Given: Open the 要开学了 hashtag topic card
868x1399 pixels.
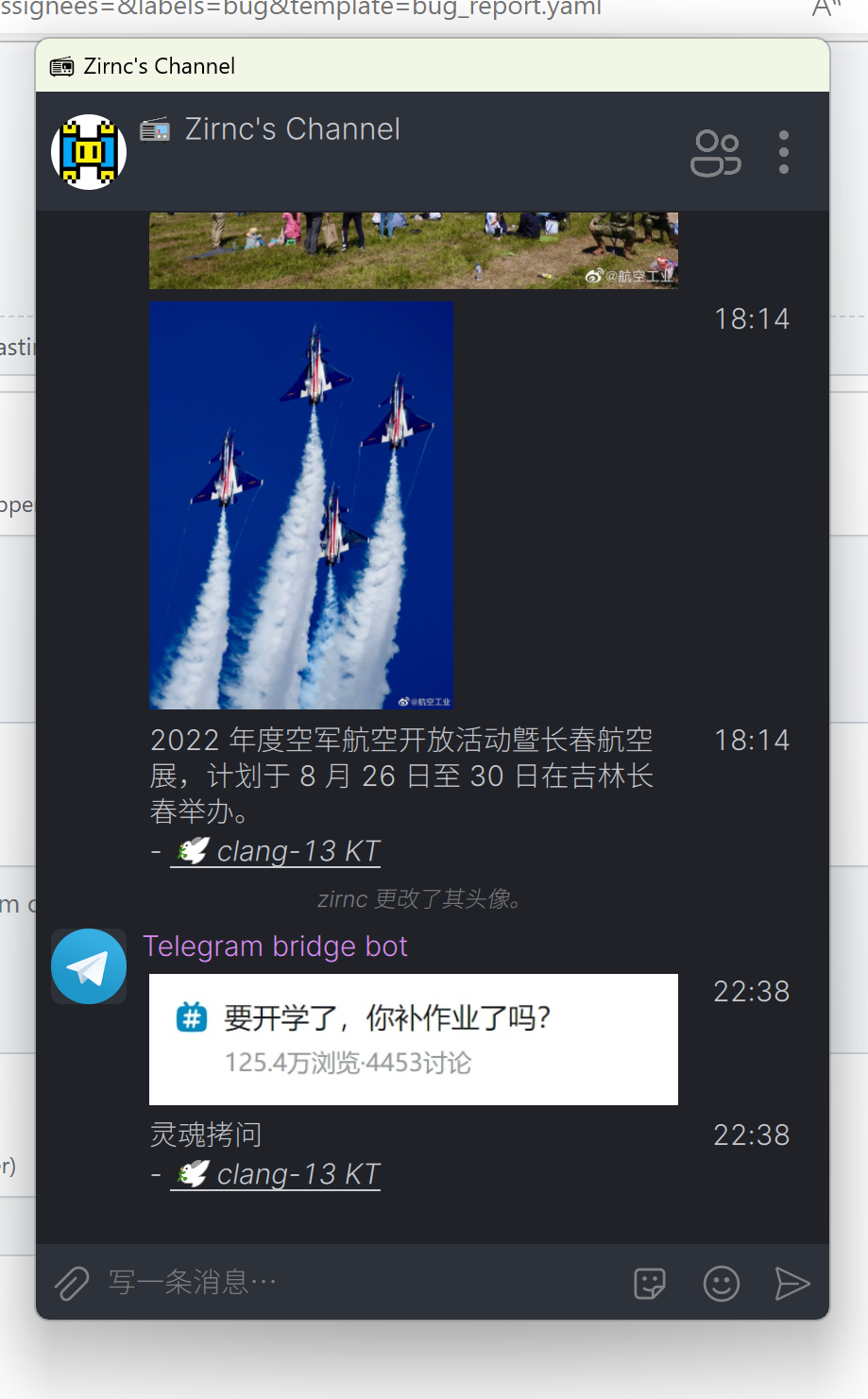Looking at the screenshot, I should pyautogui.click(x=413, y=1039).
